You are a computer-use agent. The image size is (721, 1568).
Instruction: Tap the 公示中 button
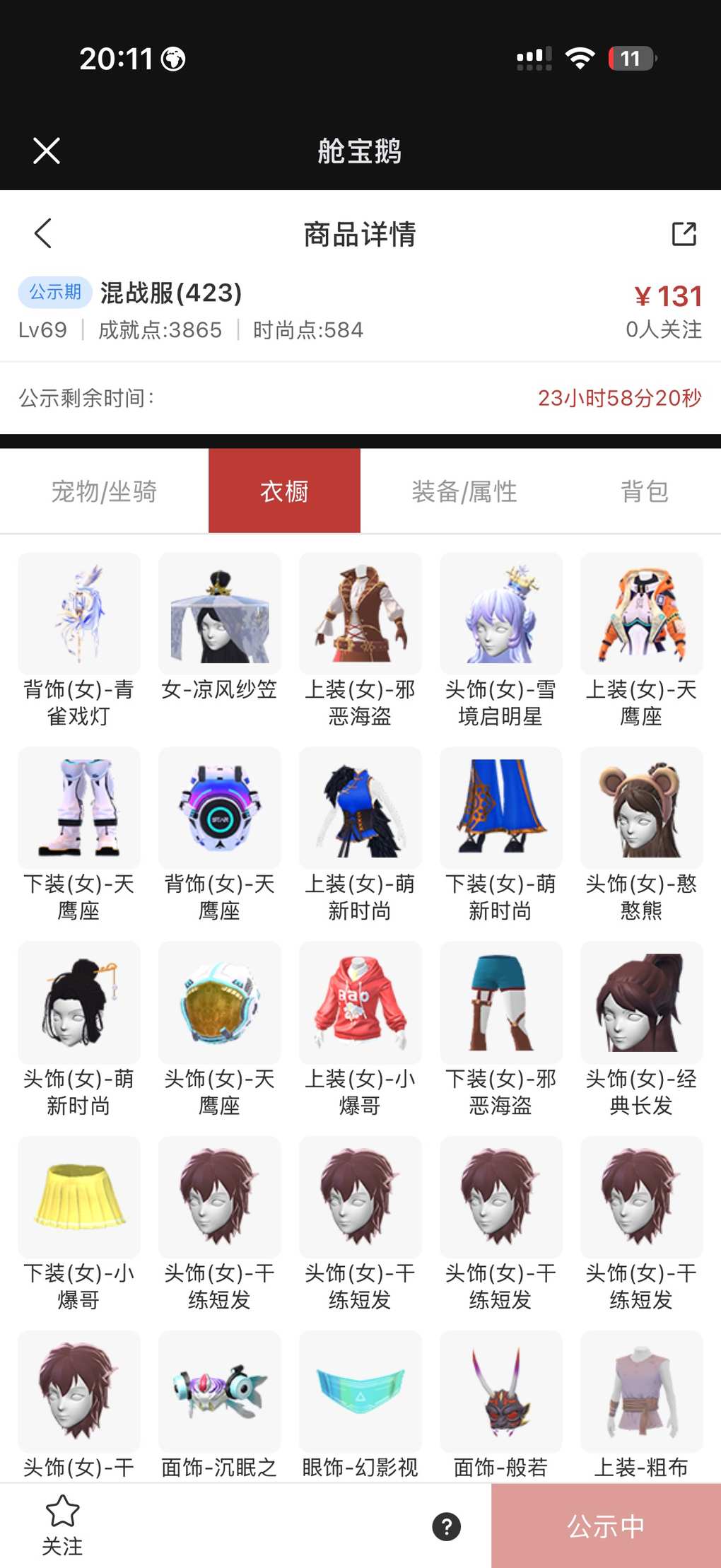(x=606, y=1526)
